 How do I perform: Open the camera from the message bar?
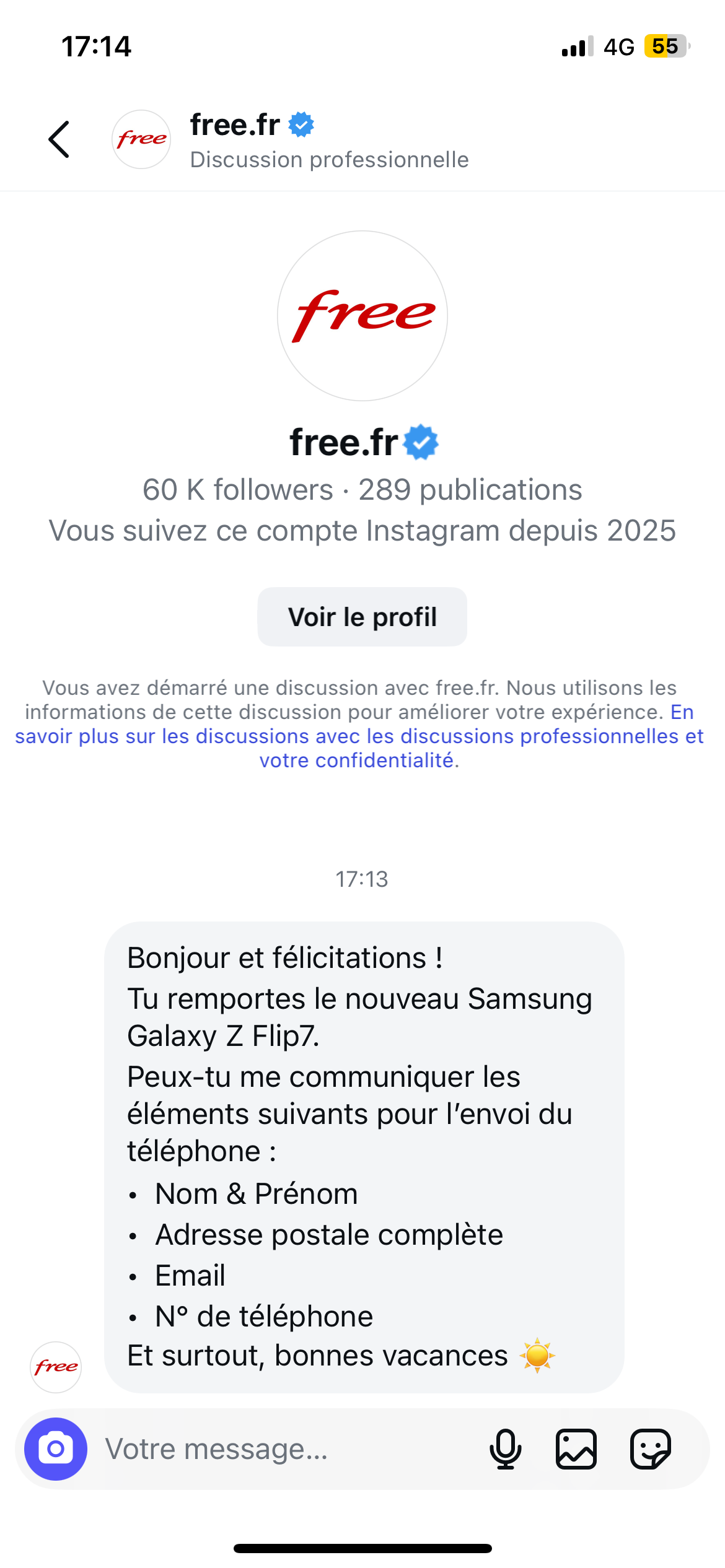(56, 1449)
